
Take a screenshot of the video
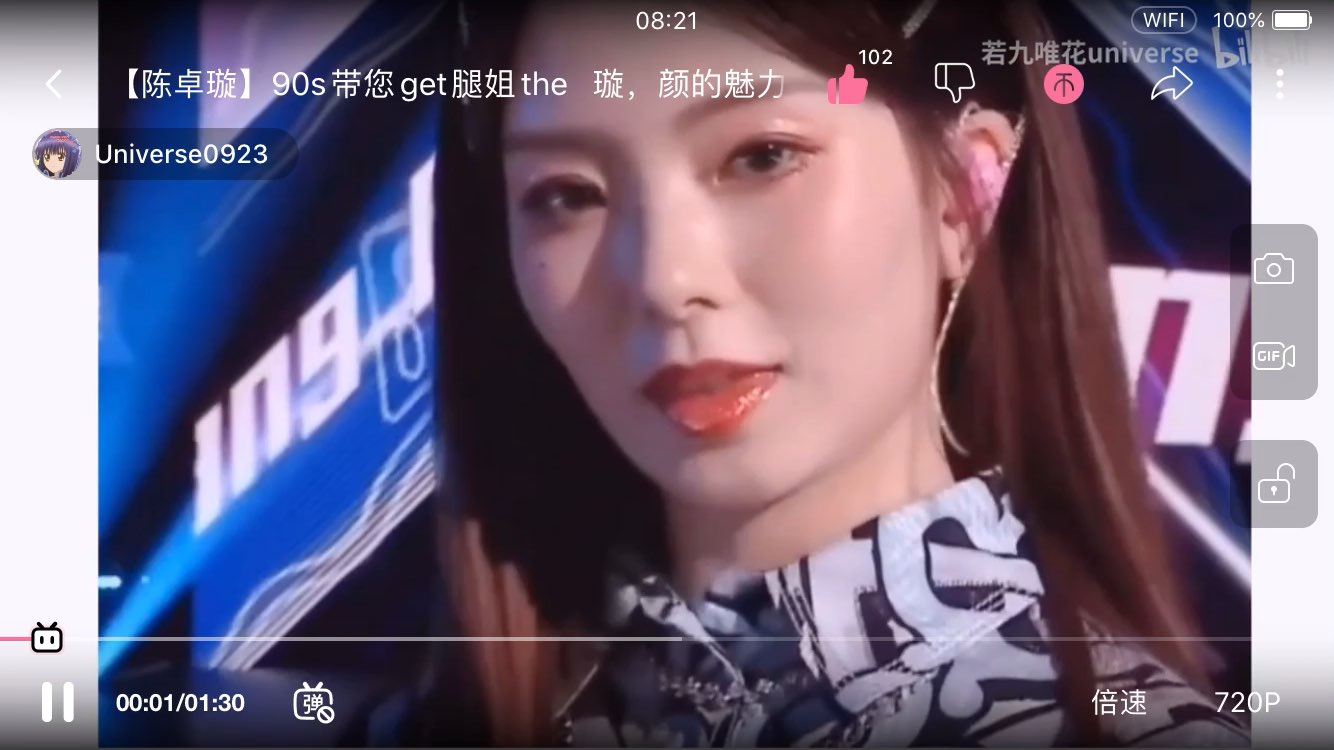pos(1273,268)
